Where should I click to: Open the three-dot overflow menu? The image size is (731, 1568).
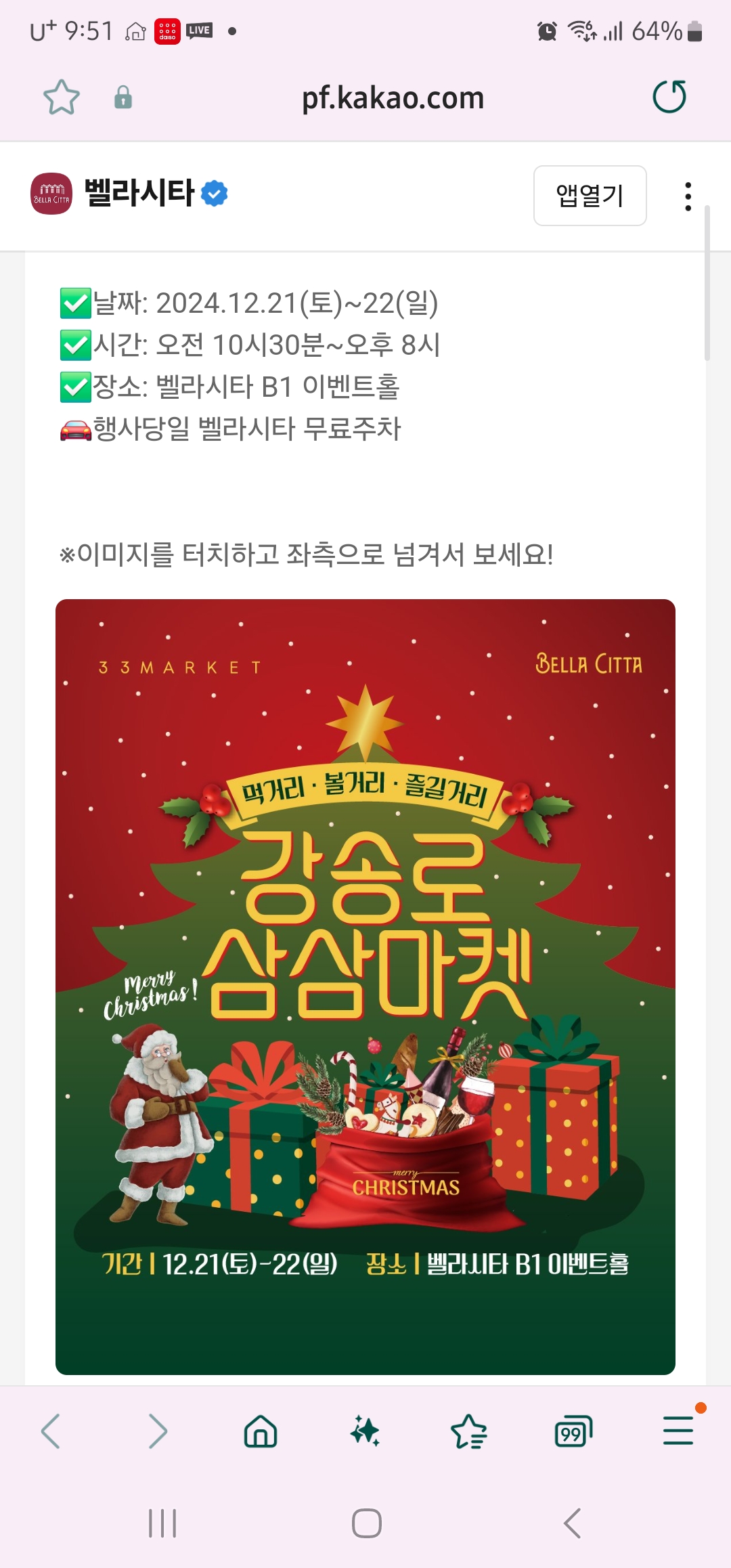click(688, 196)
